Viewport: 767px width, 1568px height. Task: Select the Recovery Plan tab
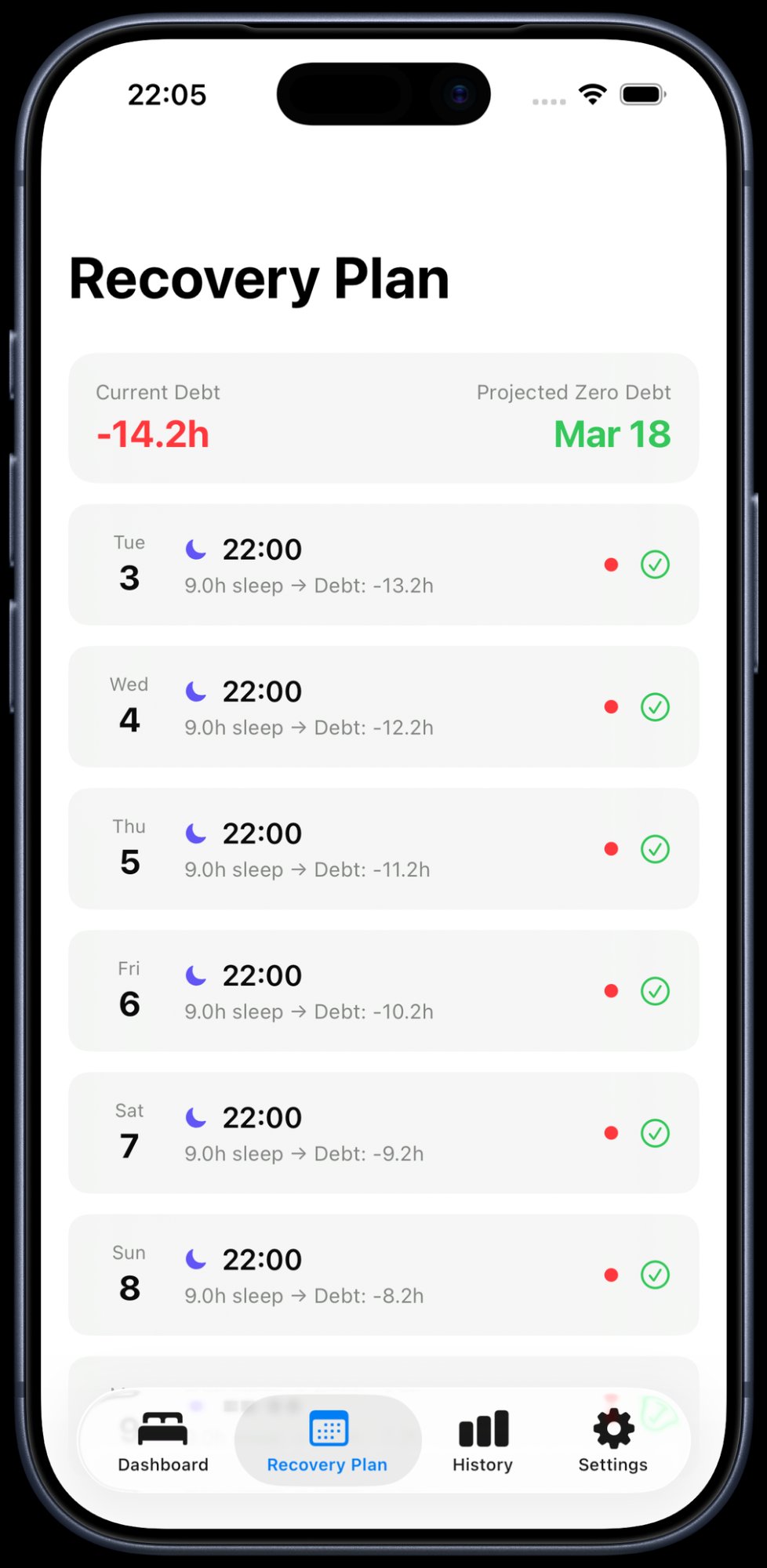point(328,1441)
